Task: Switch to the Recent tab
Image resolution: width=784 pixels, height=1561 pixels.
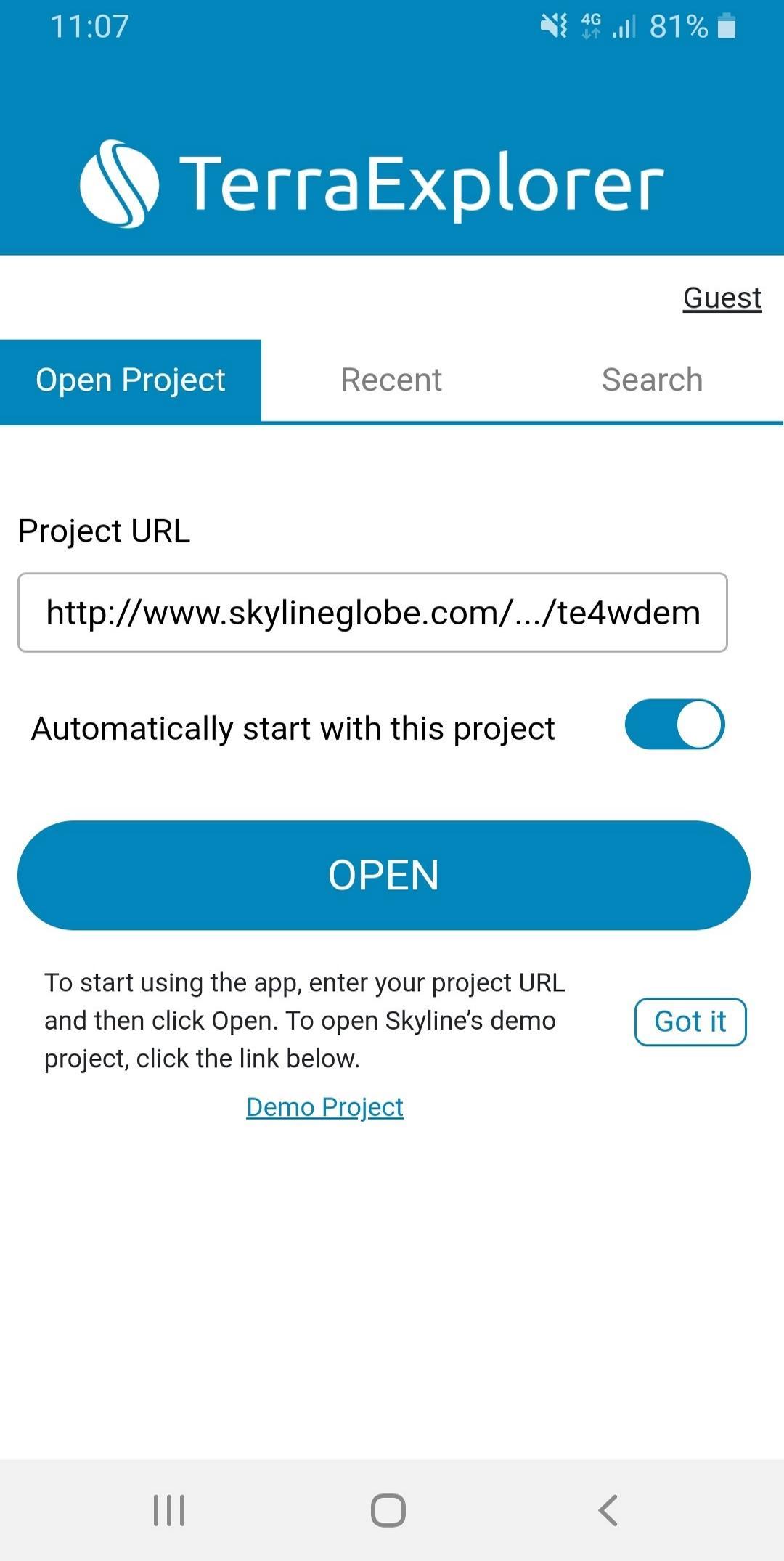Action: pos(391,380)
